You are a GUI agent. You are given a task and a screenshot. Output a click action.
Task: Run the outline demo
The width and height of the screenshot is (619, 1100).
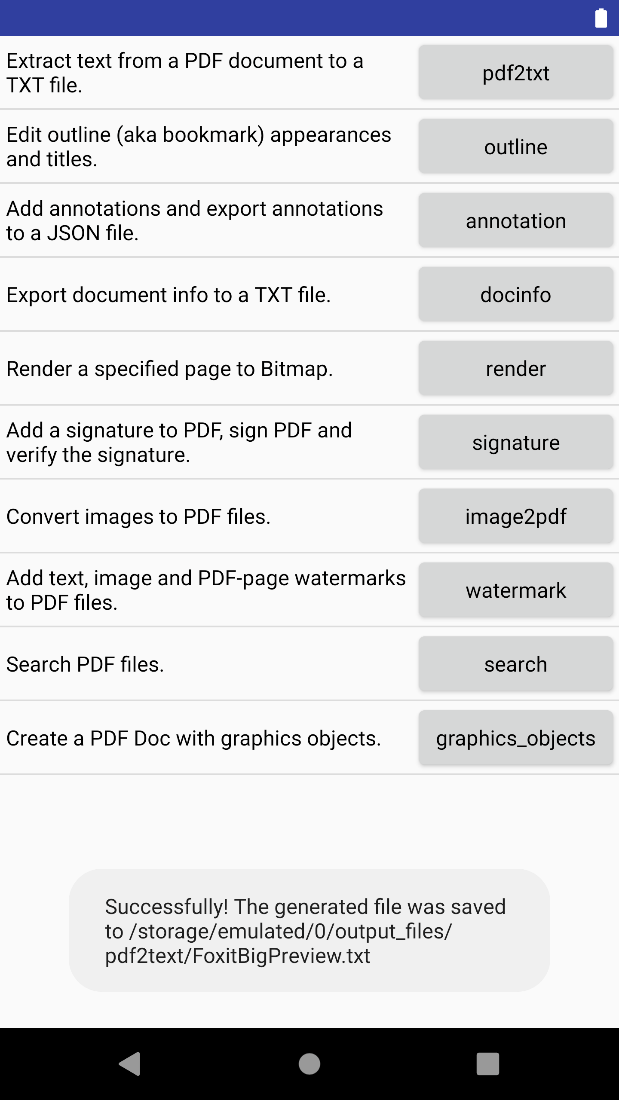[515, 147]
